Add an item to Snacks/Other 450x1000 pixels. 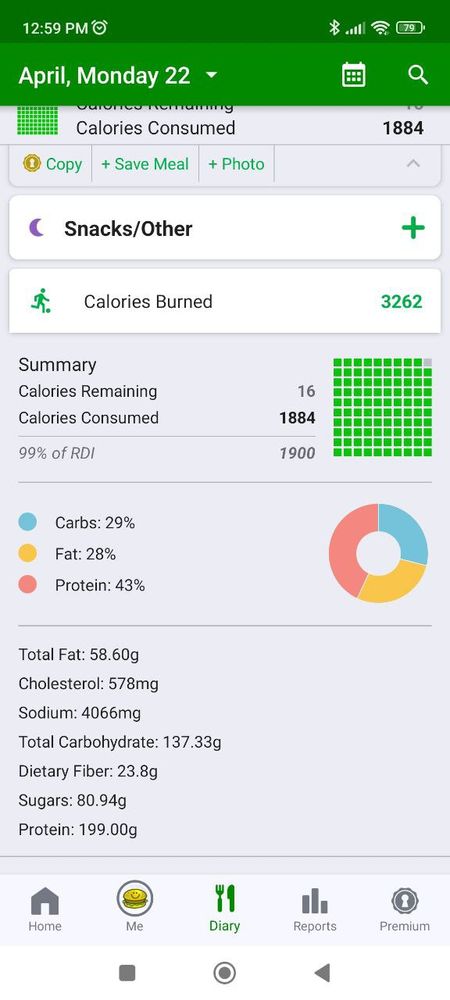tap(413, 228)
